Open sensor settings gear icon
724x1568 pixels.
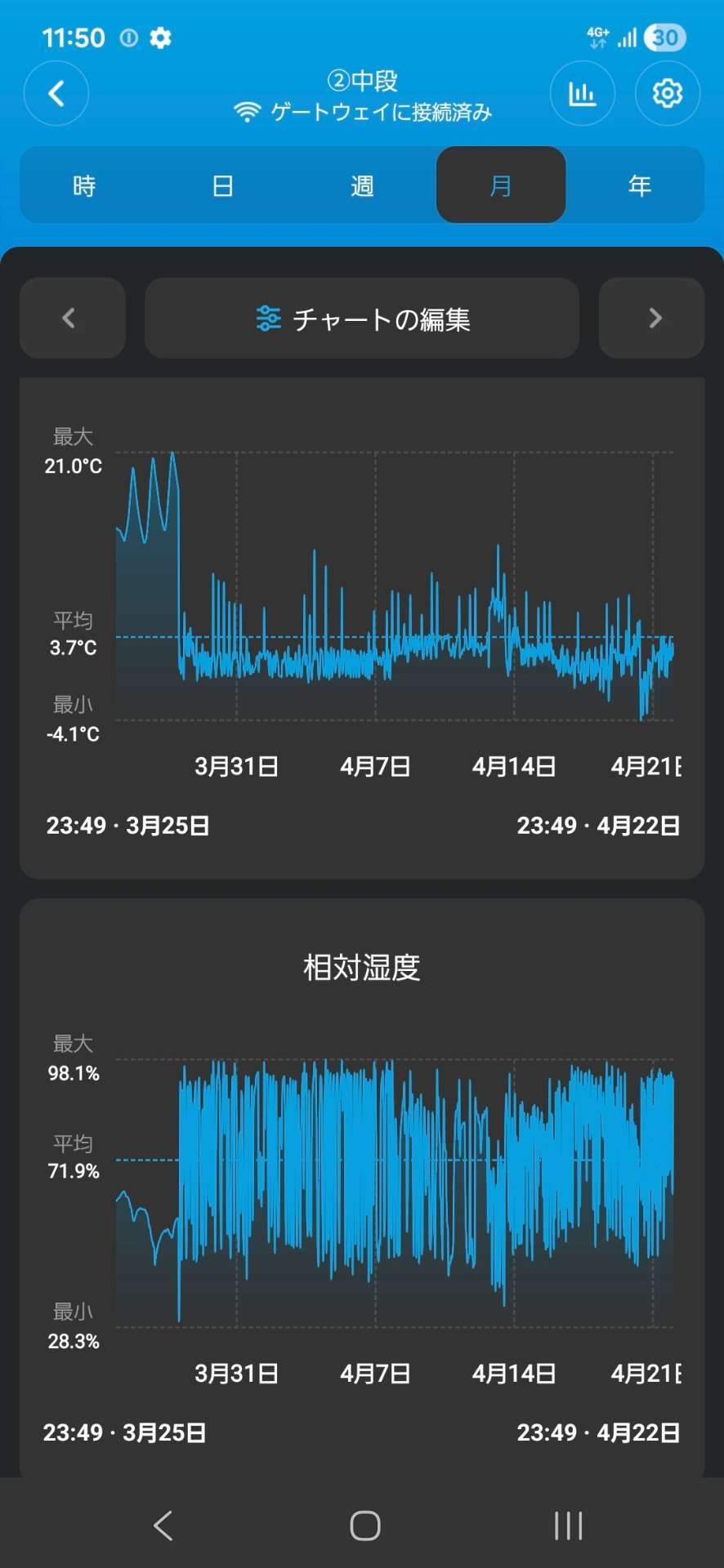point(667,93)
